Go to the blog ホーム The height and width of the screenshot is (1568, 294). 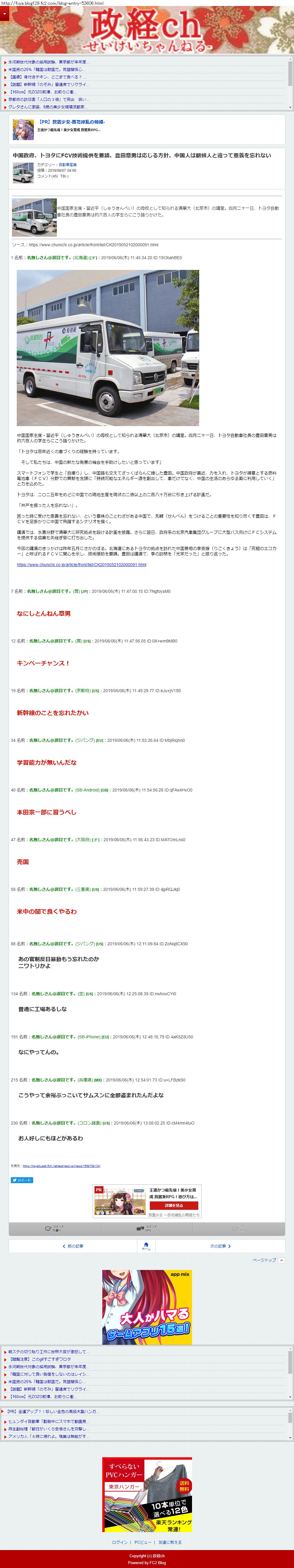coord(146,1245)
